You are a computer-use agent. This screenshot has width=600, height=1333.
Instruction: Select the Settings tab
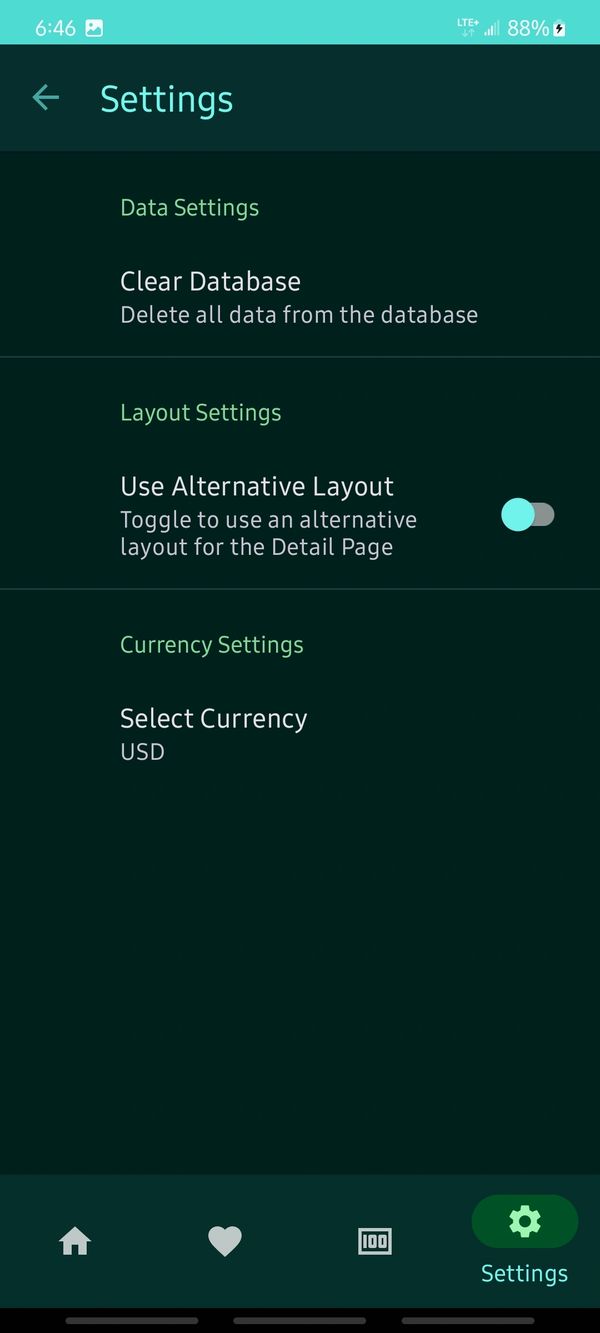pos(524,1241)
